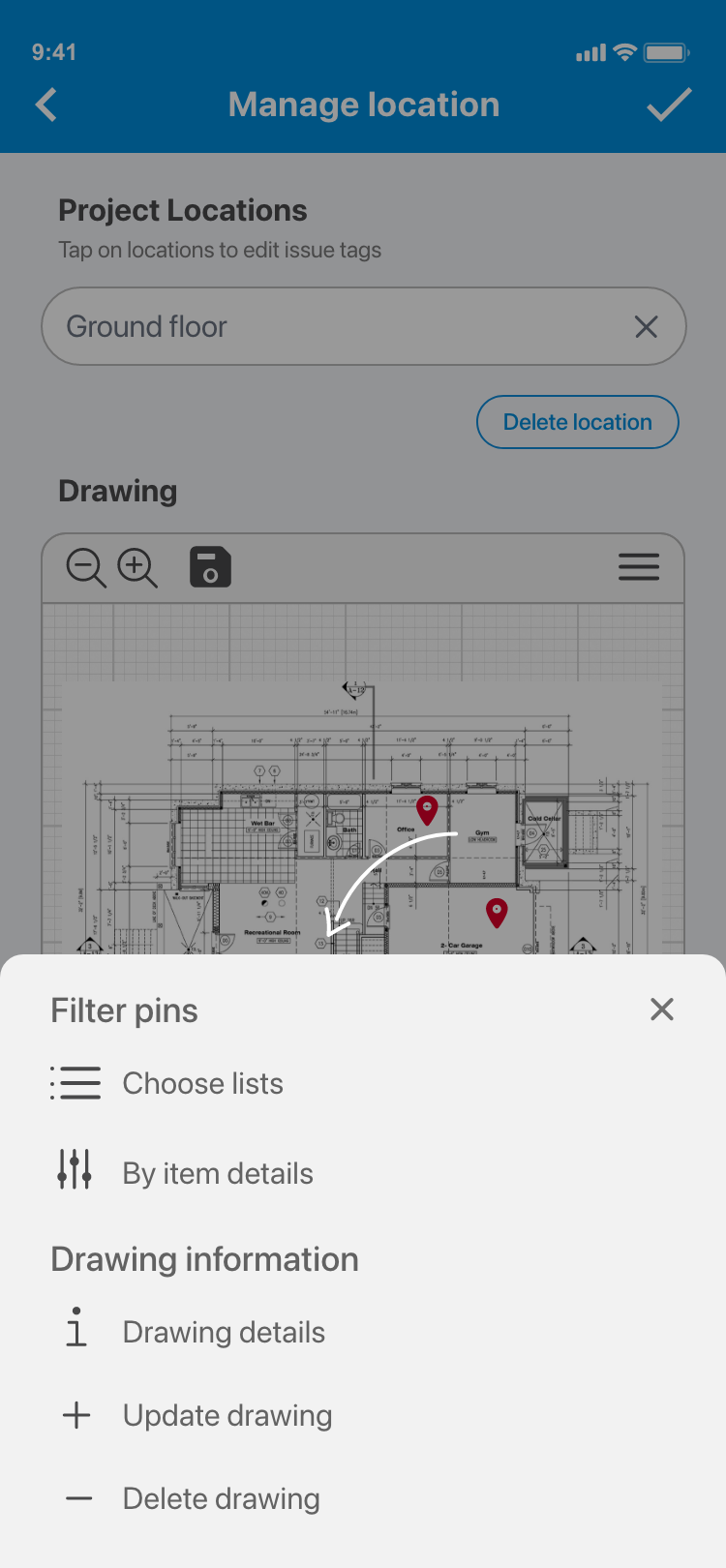Screen dimensions: 726x1568
Task: Save the drawing
Action: (x=210, y=568)
